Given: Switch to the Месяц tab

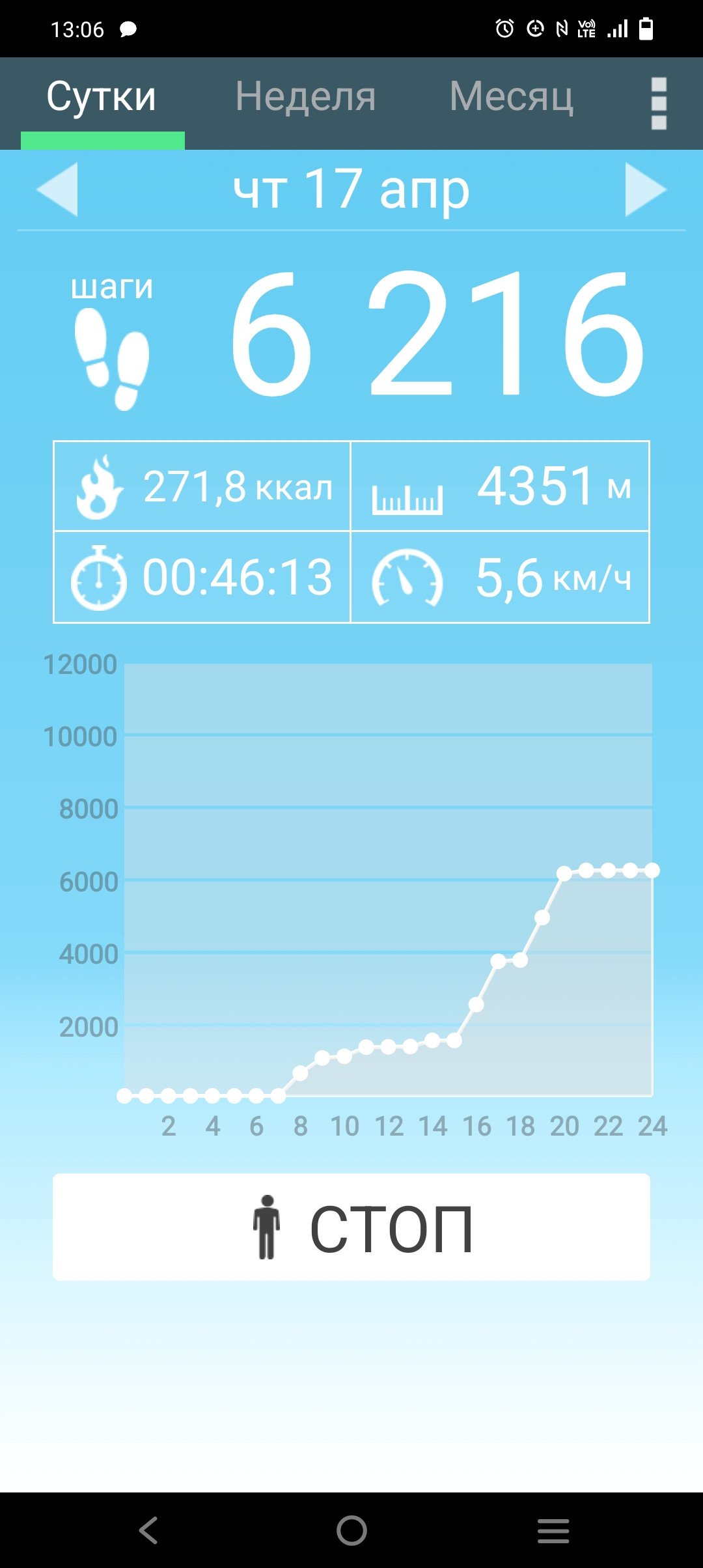Looking at the screenshot, I should (512, 97).
